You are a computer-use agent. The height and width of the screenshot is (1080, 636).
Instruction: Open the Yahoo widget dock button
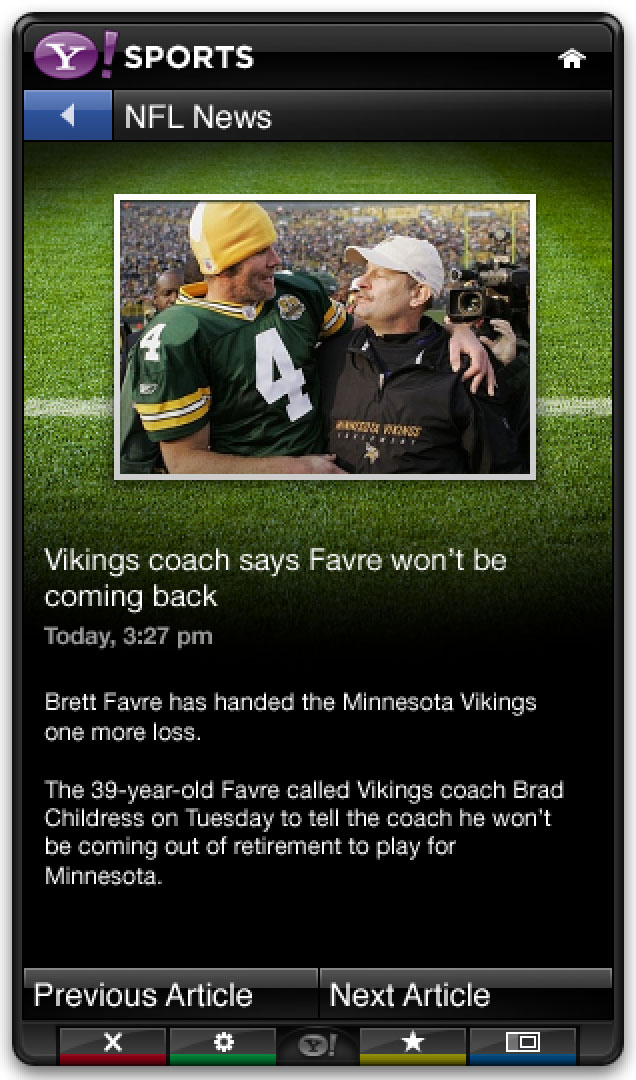tap(318, 1046)
